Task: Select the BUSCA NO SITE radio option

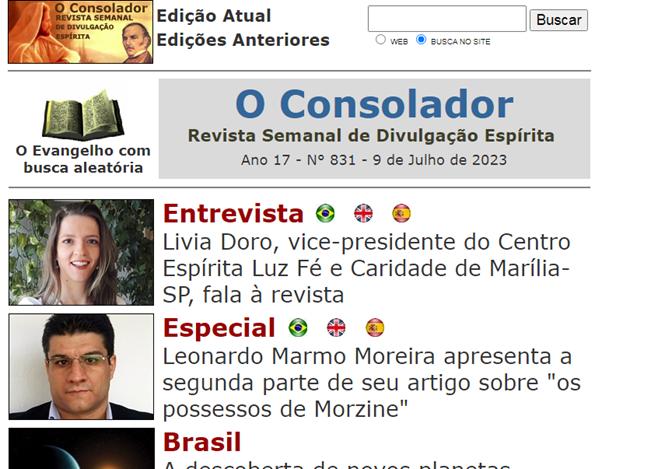Action: [421, 40]
